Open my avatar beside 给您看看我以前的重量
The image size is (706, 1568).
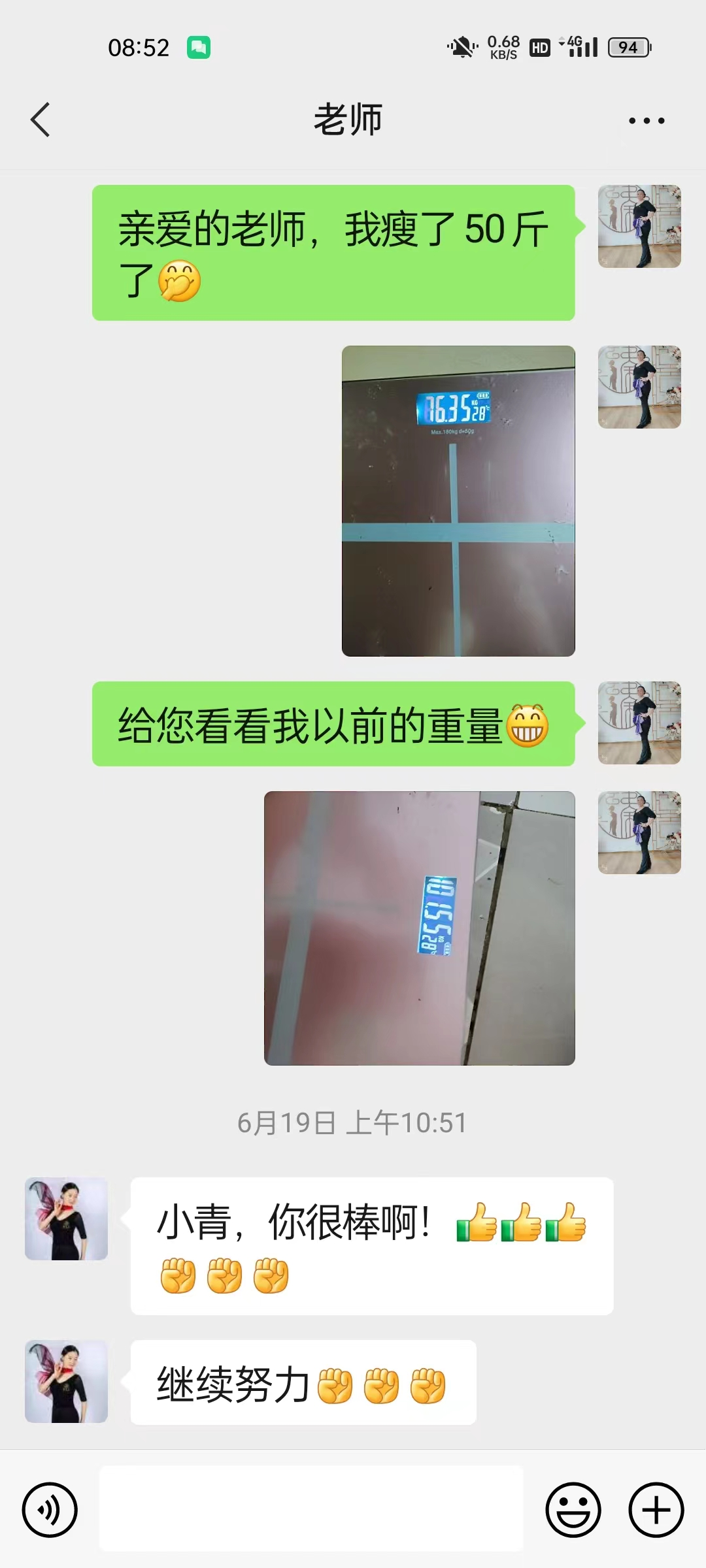pos(639,723)
